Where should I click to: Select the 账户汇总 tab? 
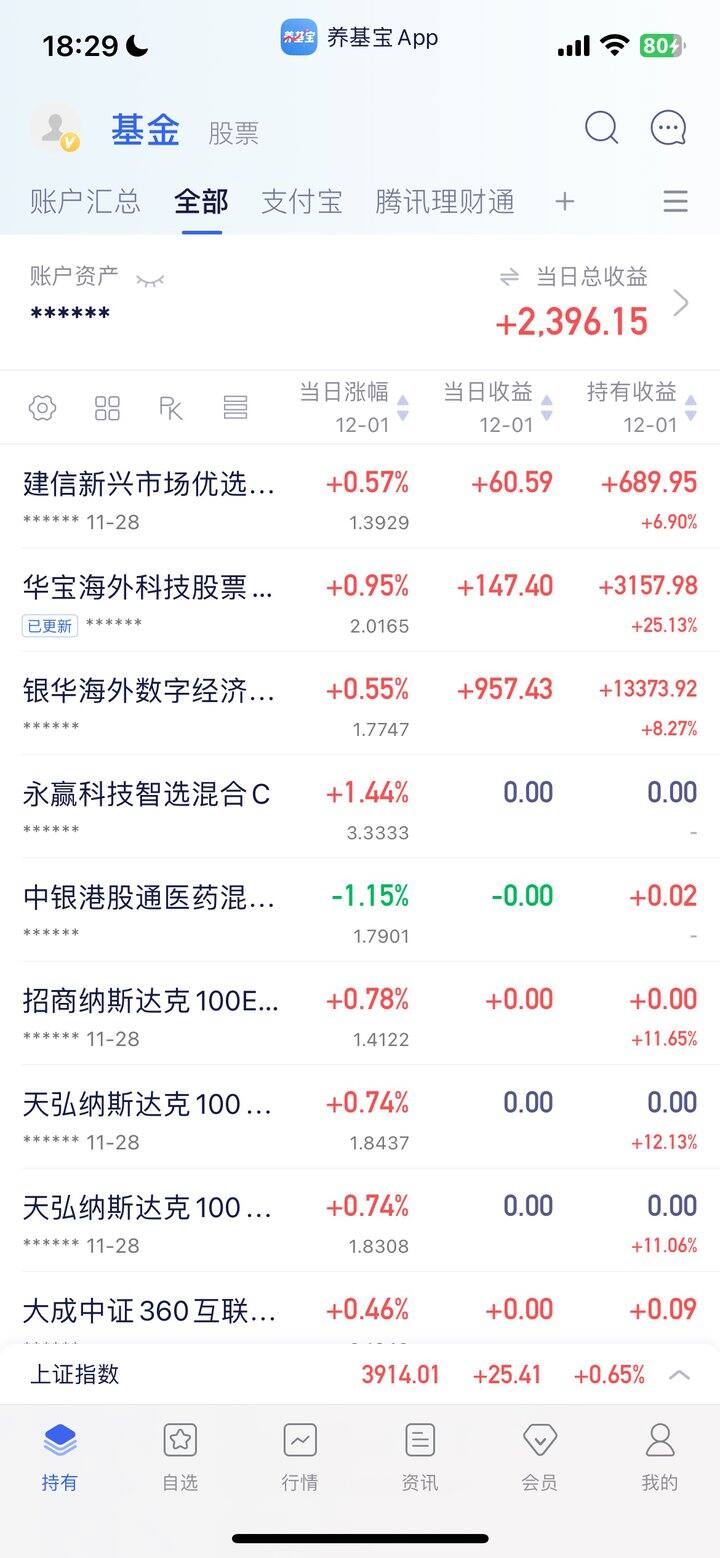tap(85, 202)
